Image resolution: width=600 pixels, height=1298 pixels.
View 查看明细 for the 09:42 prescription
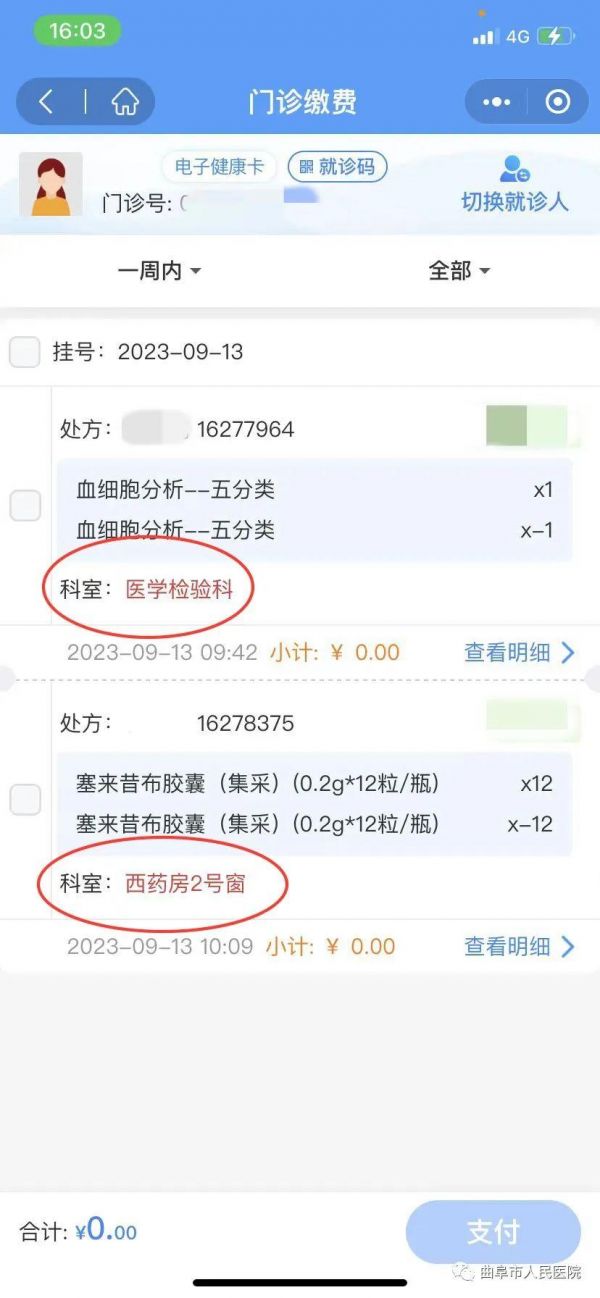pos(520,653)
